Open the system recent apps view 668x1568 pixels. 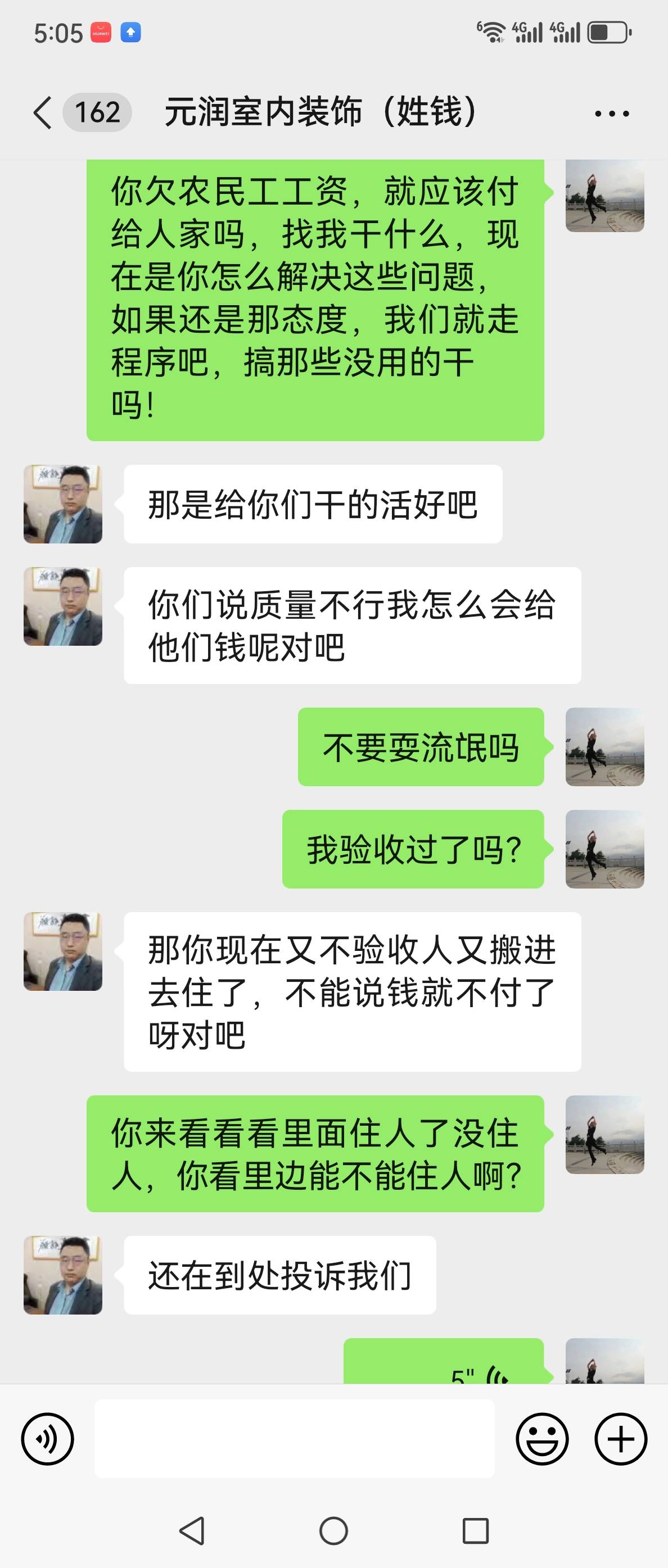(x=476, y=1530)
